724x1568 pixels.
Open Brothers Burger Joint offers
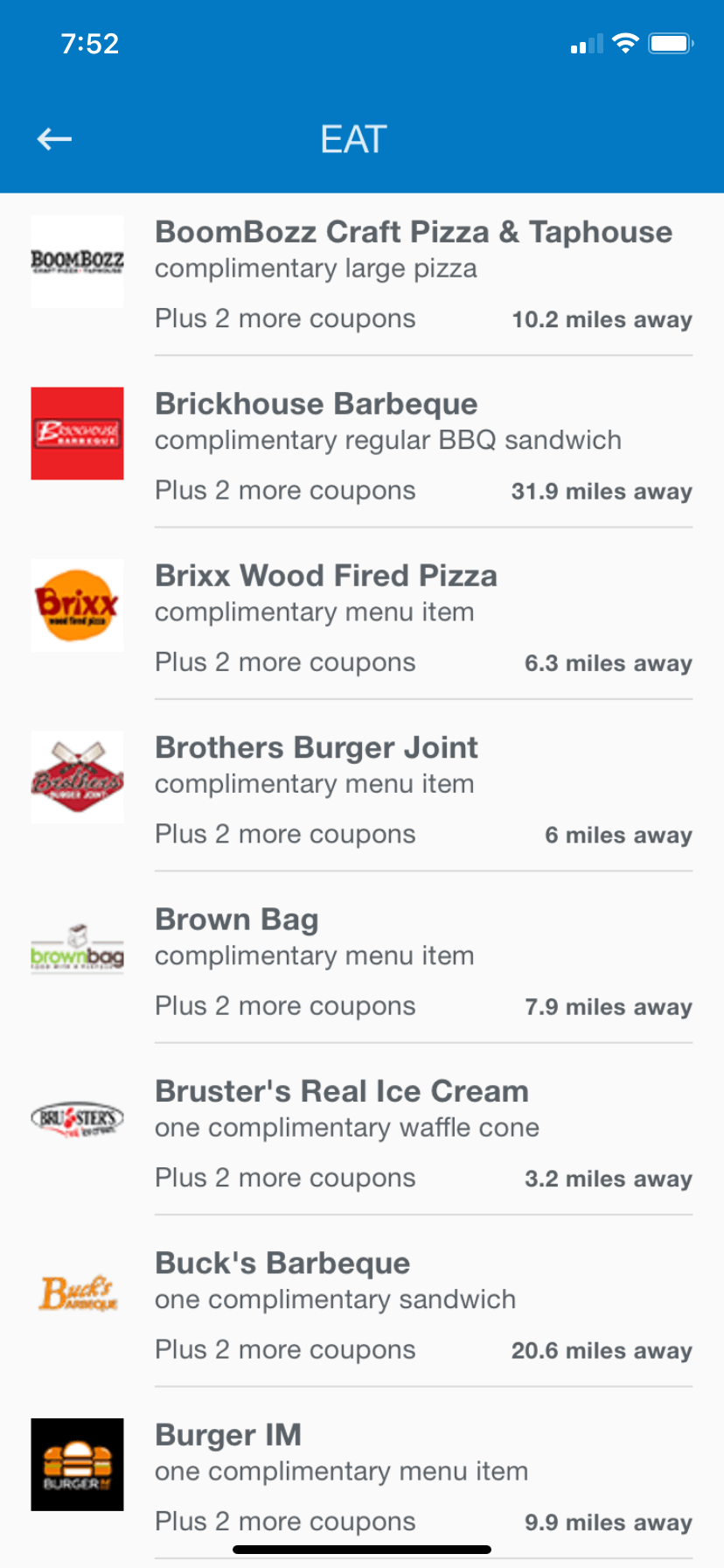(x=317, y=748)
